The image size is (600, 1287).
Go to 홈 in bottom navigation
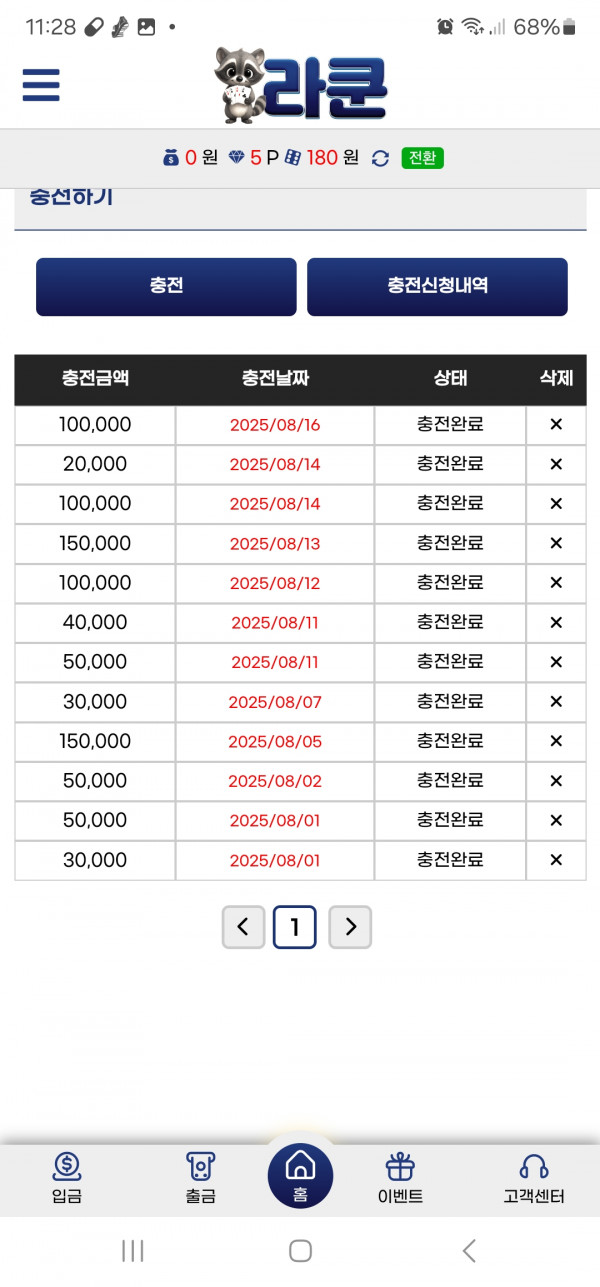click(x=300, y=1176)
